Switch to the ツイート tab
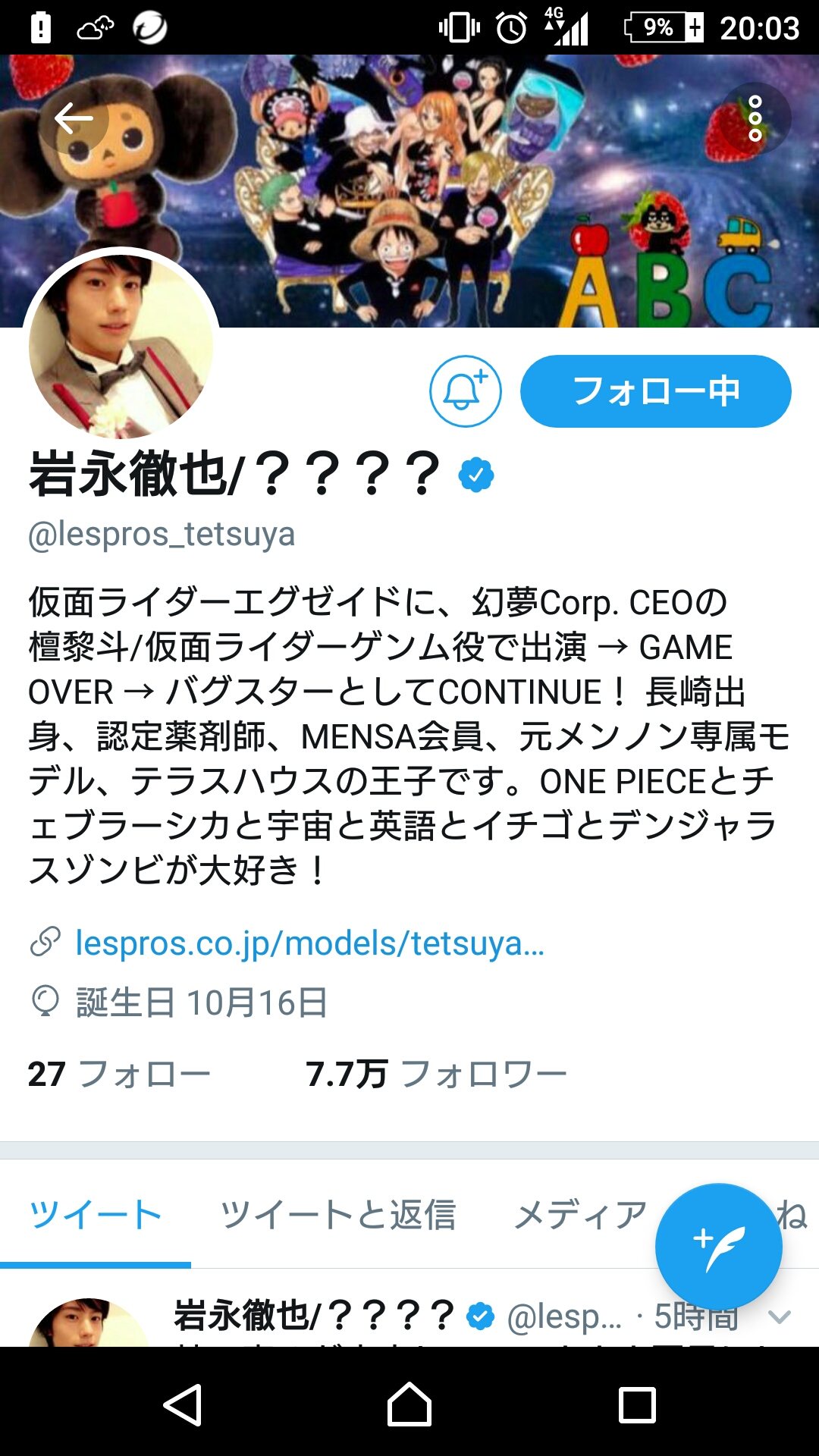This screenshot has width=819, height=1456. 96,1215
